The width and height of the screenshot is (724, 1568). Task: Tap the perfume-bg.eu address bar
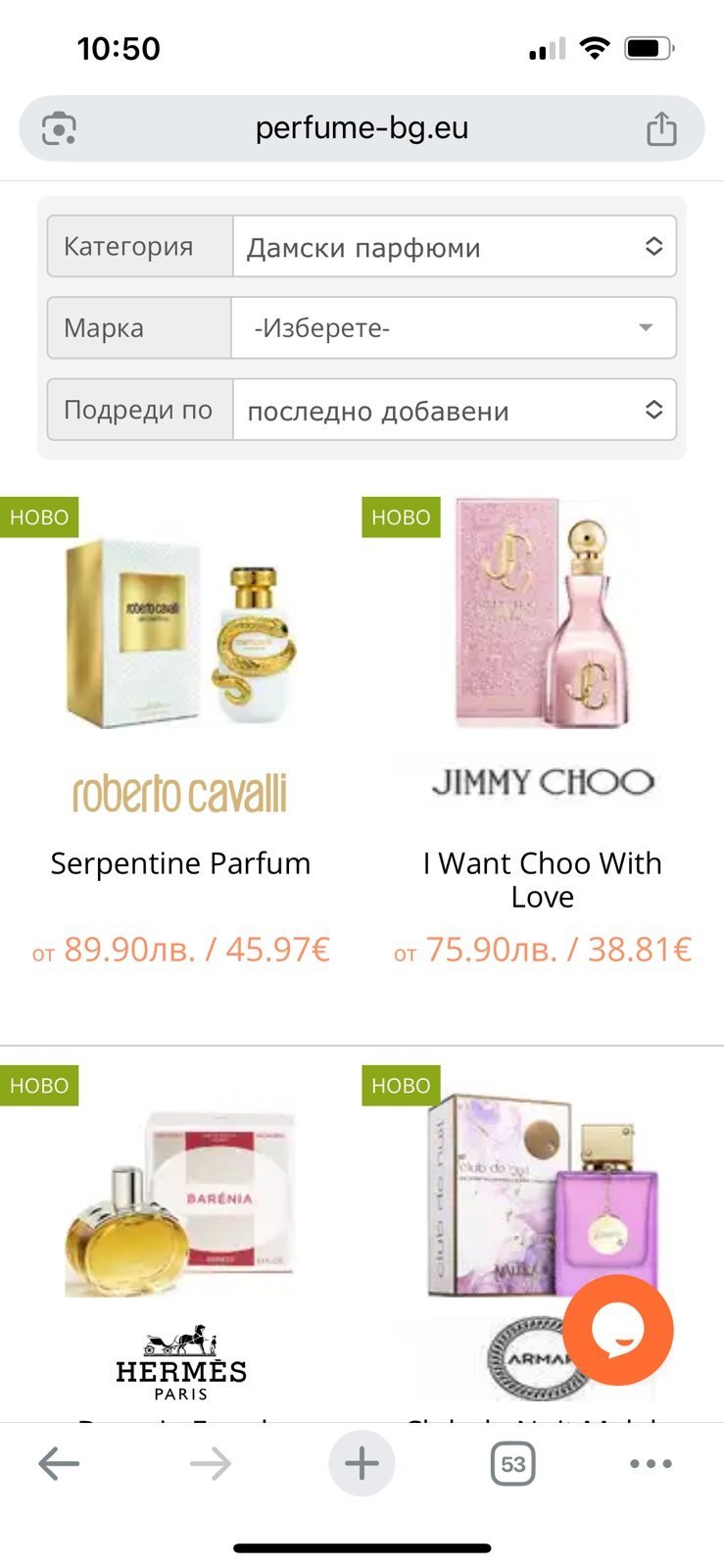tap(362, 128)
